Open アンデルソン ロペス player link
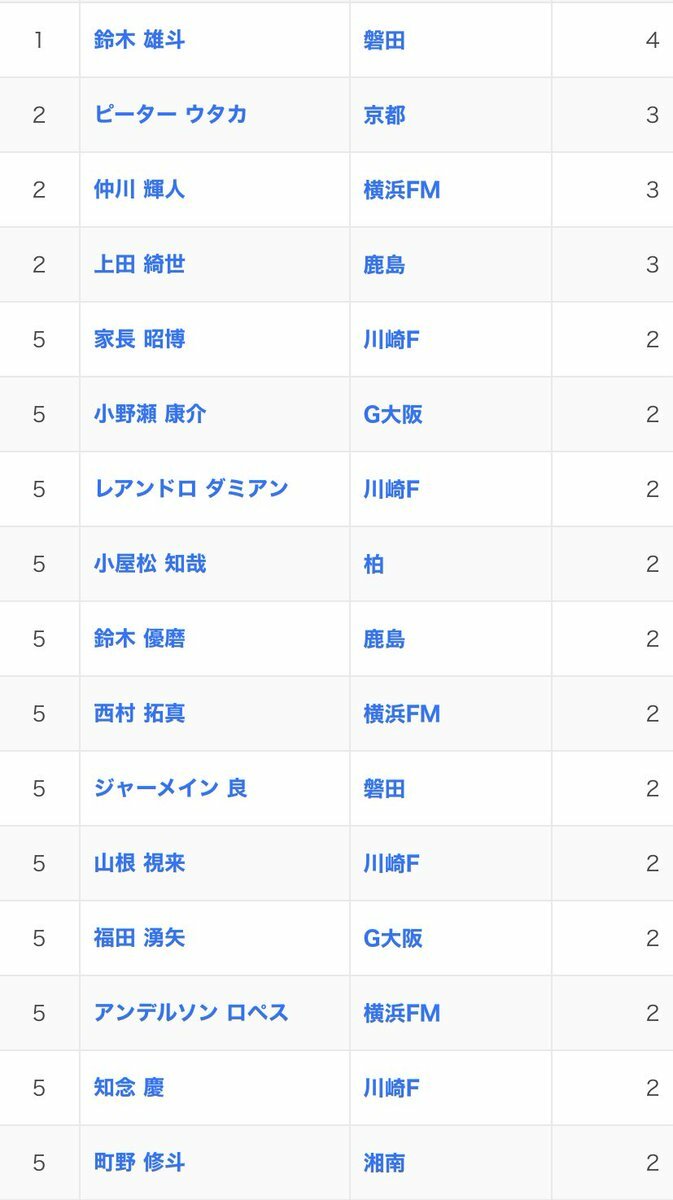Image resolution: width=673 pixels, height=1200 pixels. (191, 1012)
